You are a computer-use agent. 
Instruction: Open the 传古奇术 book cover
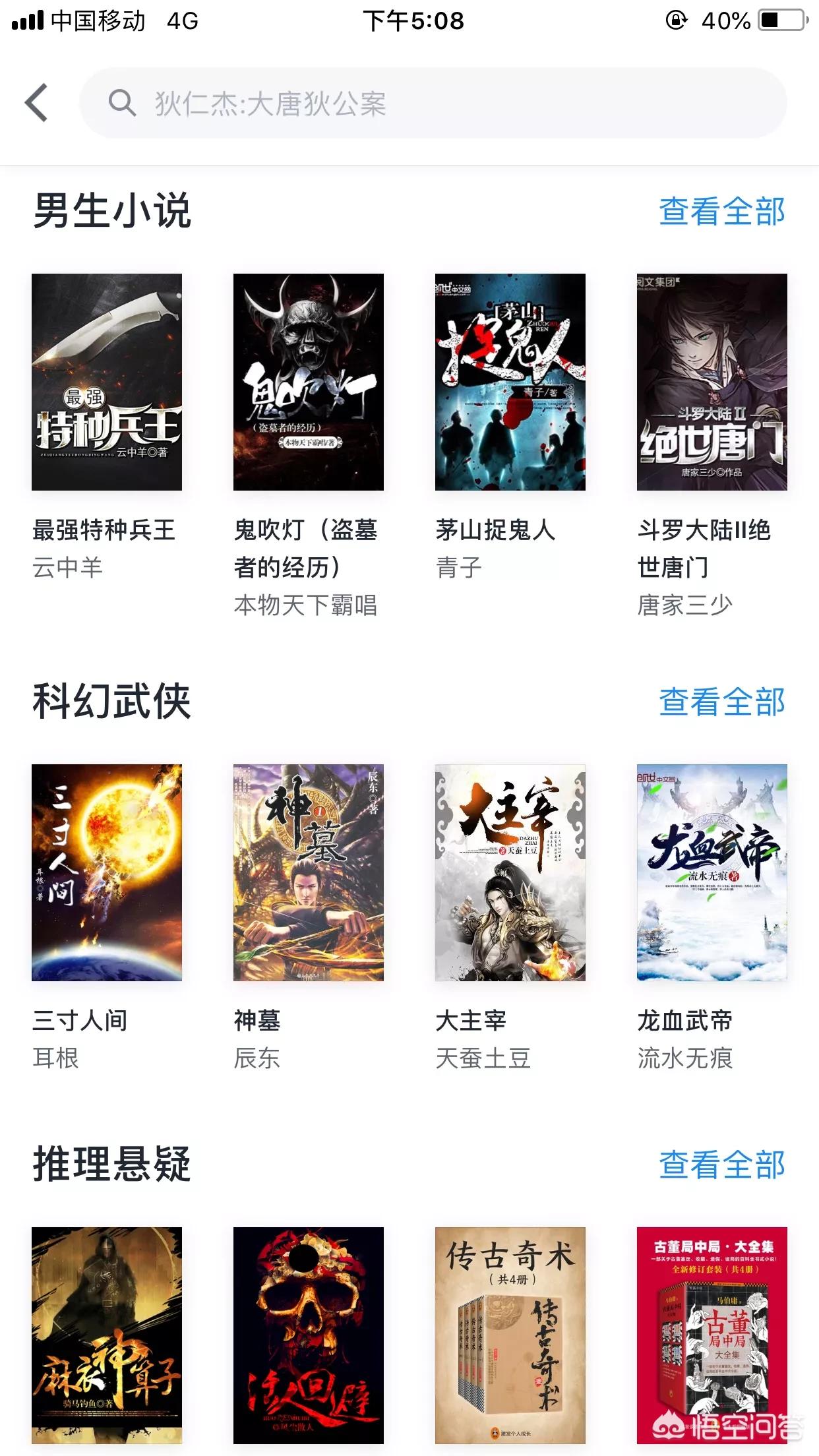(510, 1335)
